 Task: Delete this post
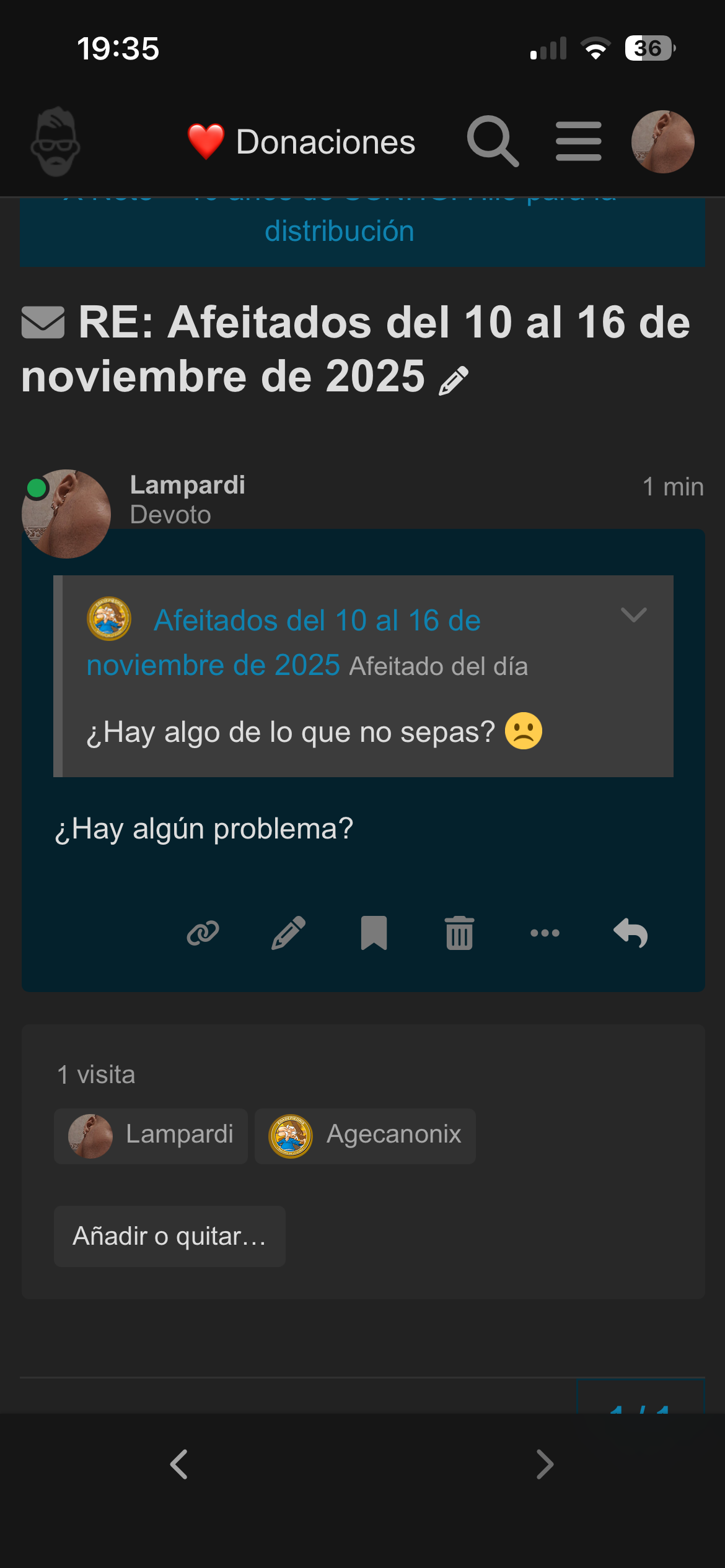(459, 933)
